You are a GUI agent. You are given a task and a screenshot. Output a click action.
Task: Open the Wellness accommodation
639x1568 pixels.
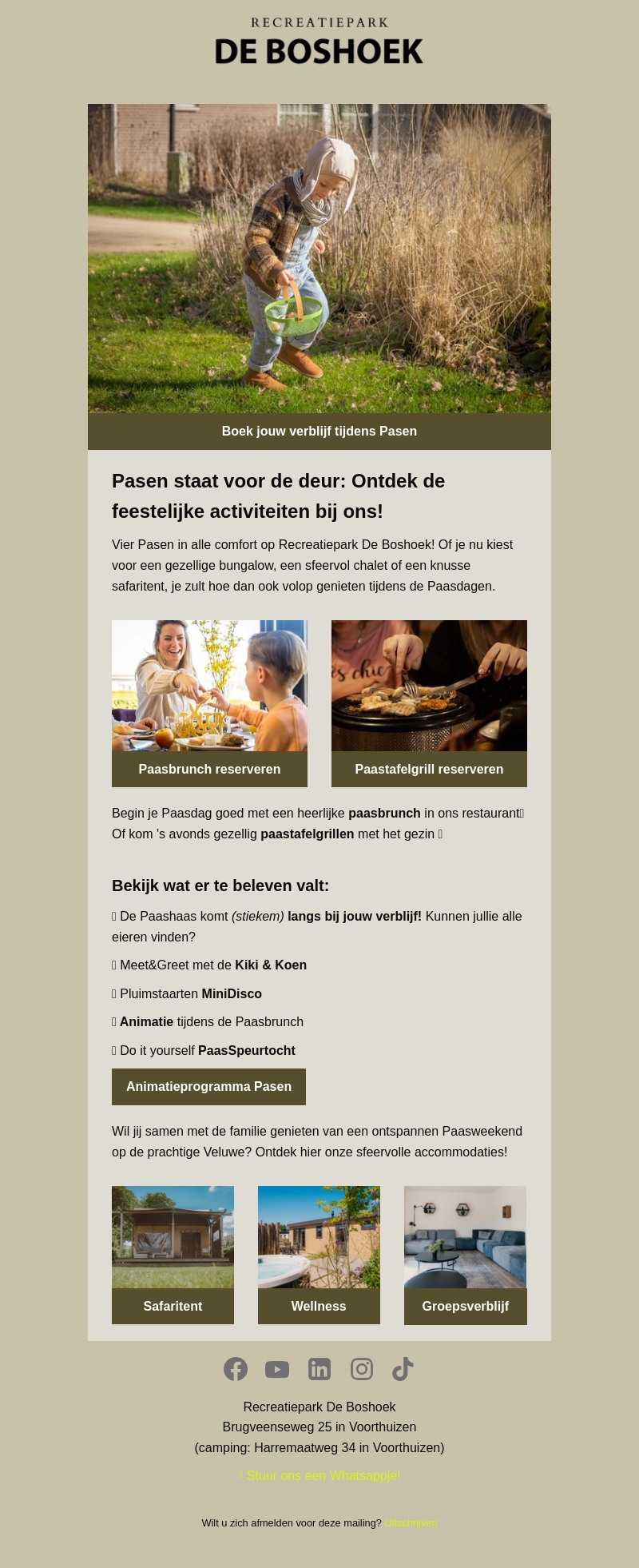coord(319,1306)
